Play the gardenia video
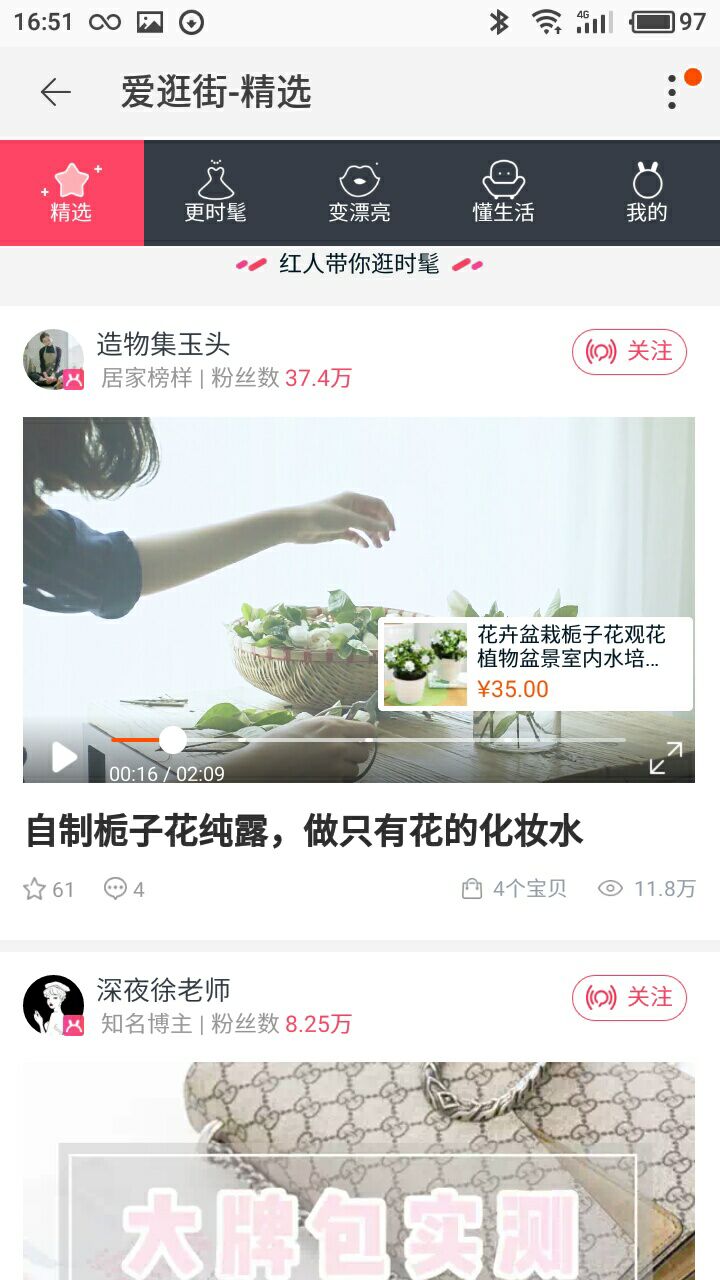The height and width of the screenshot is (1280, 720). [x=64, y=757]
